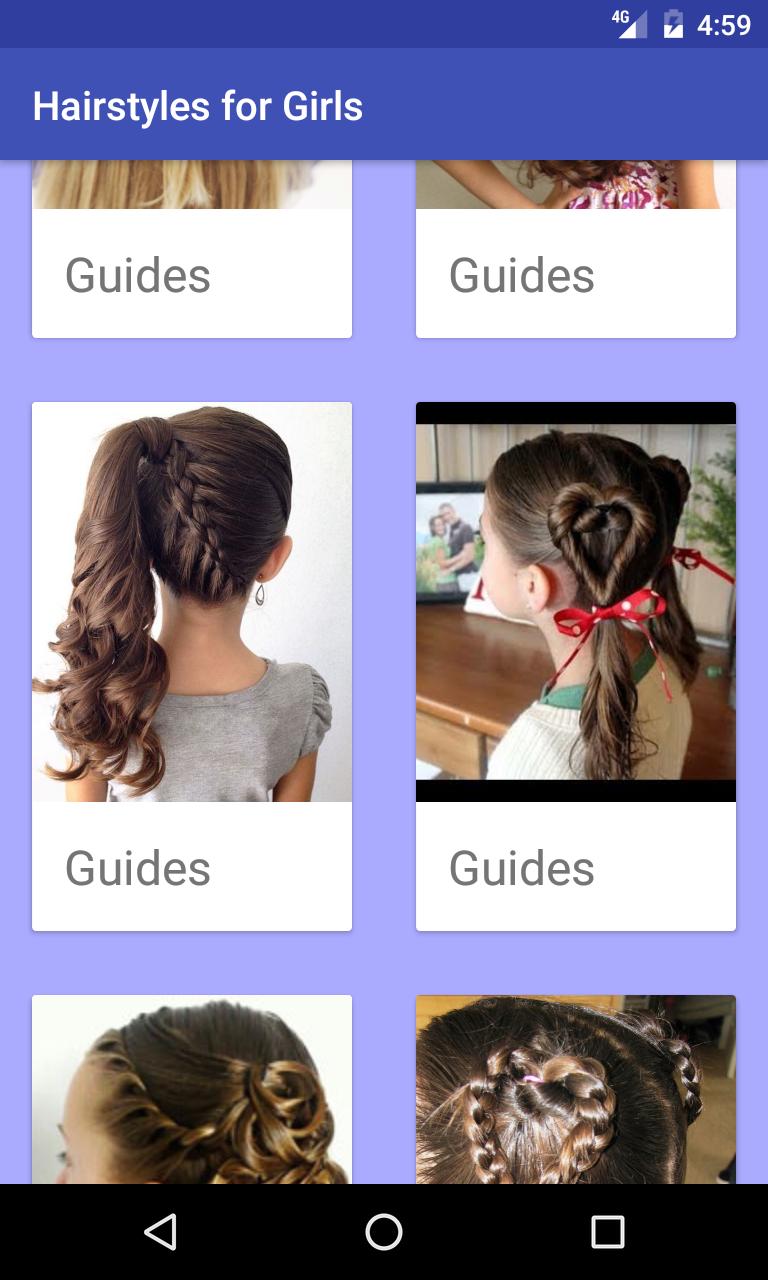Open Recents with the square navigation icon
The height and width of the screenshot is (1280, 768).
coord(607,1232)
